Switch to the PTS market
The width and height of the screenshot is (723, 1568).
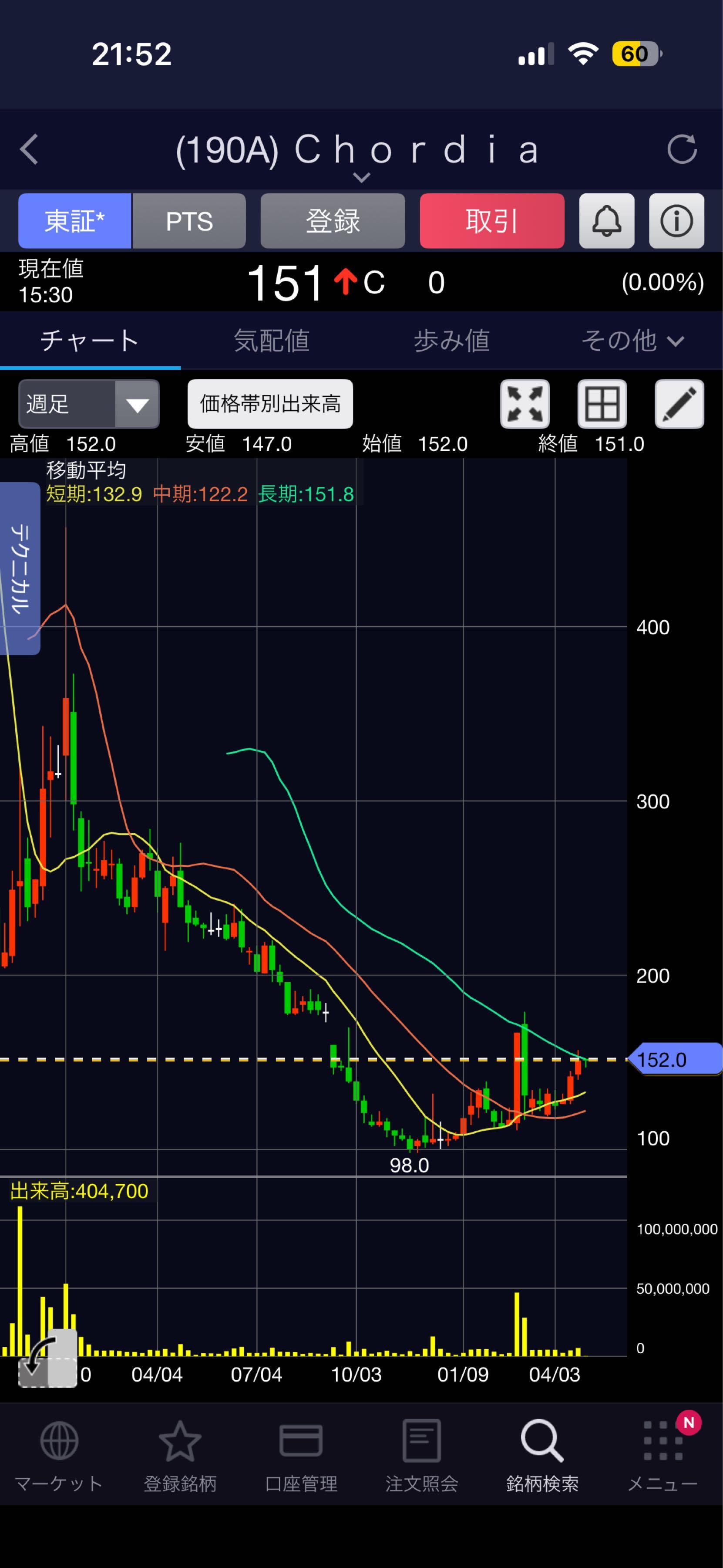coord(189,221)
